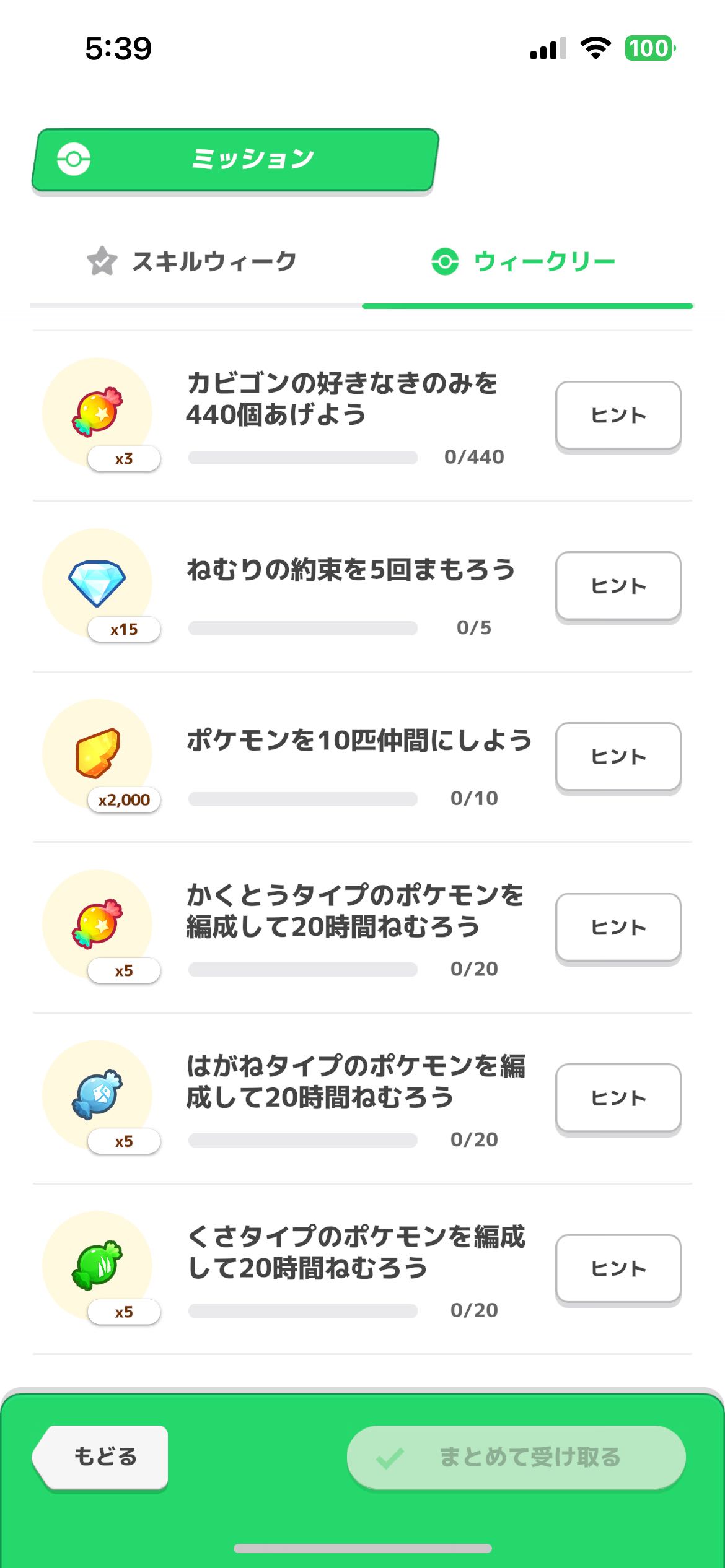The image size is (725, 1568).
Task: Tap ヒント for the かくとうタイプ mission
Action: point(618,927)
